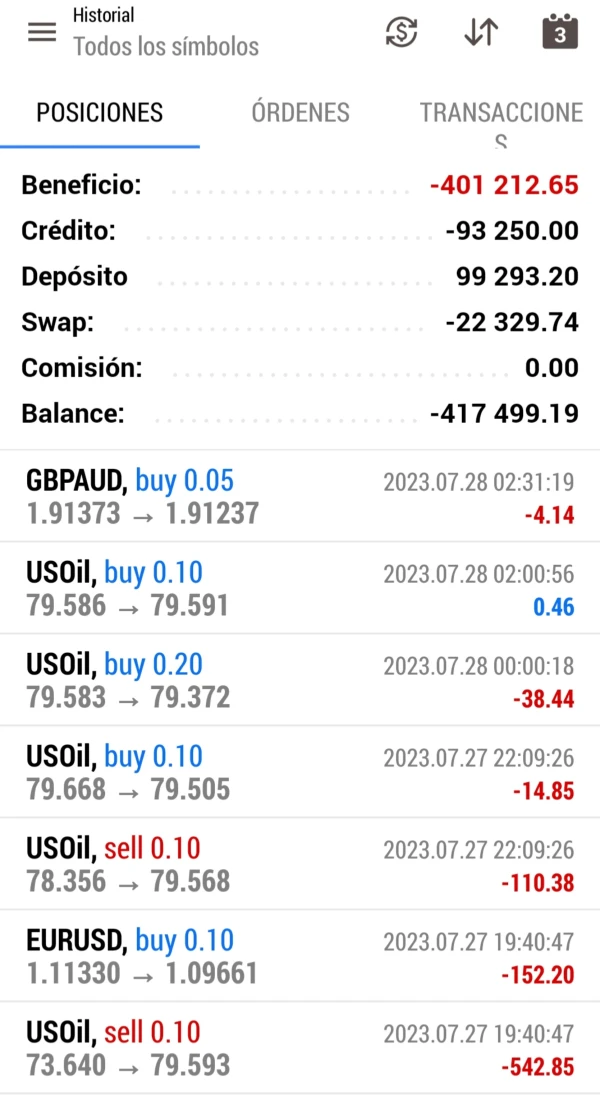This screenshot has height=1104, width=600.
Task: Open the calendar date range picker
Action: (560, 32)
